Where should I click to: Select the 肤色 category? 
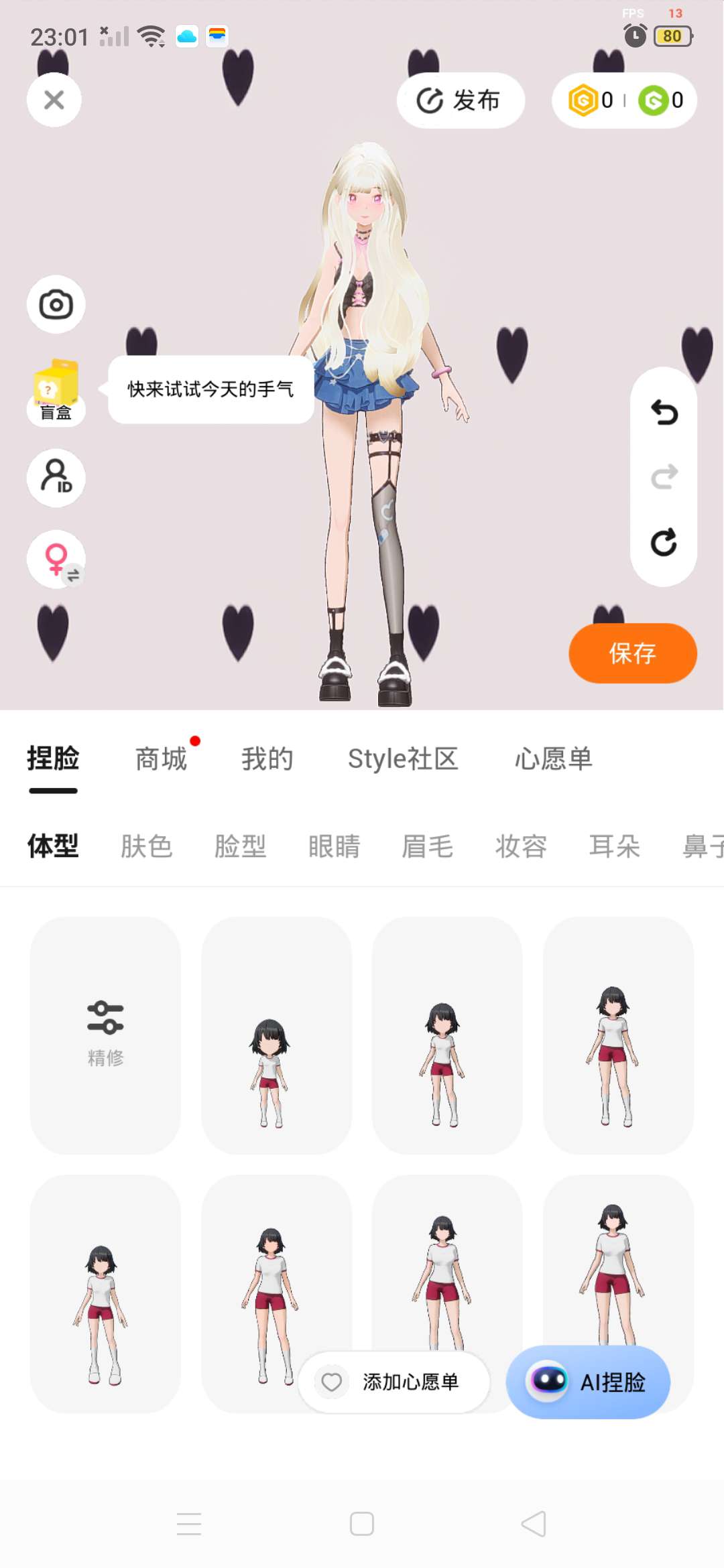tap(146, 846)
